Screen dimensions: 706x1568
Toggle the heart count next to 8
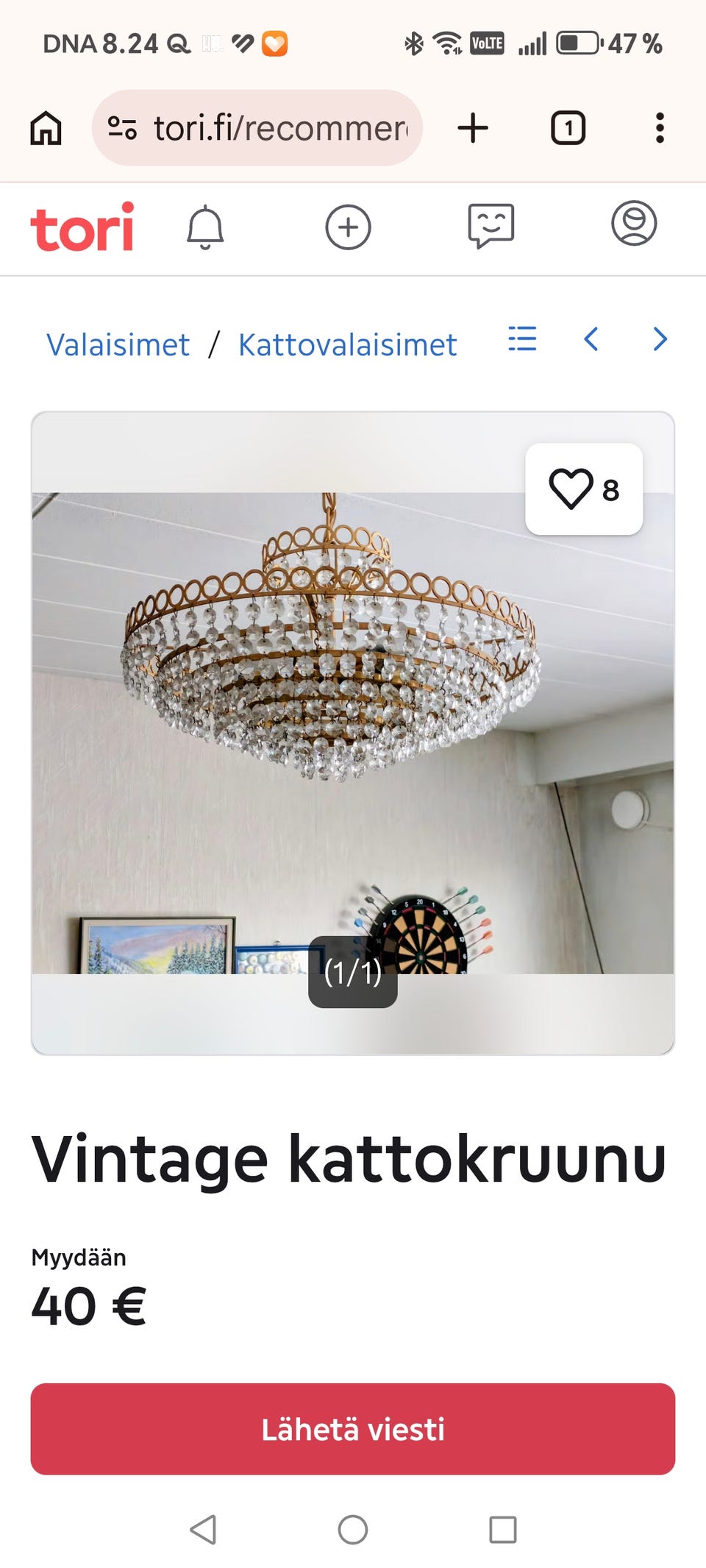(610, 489)
